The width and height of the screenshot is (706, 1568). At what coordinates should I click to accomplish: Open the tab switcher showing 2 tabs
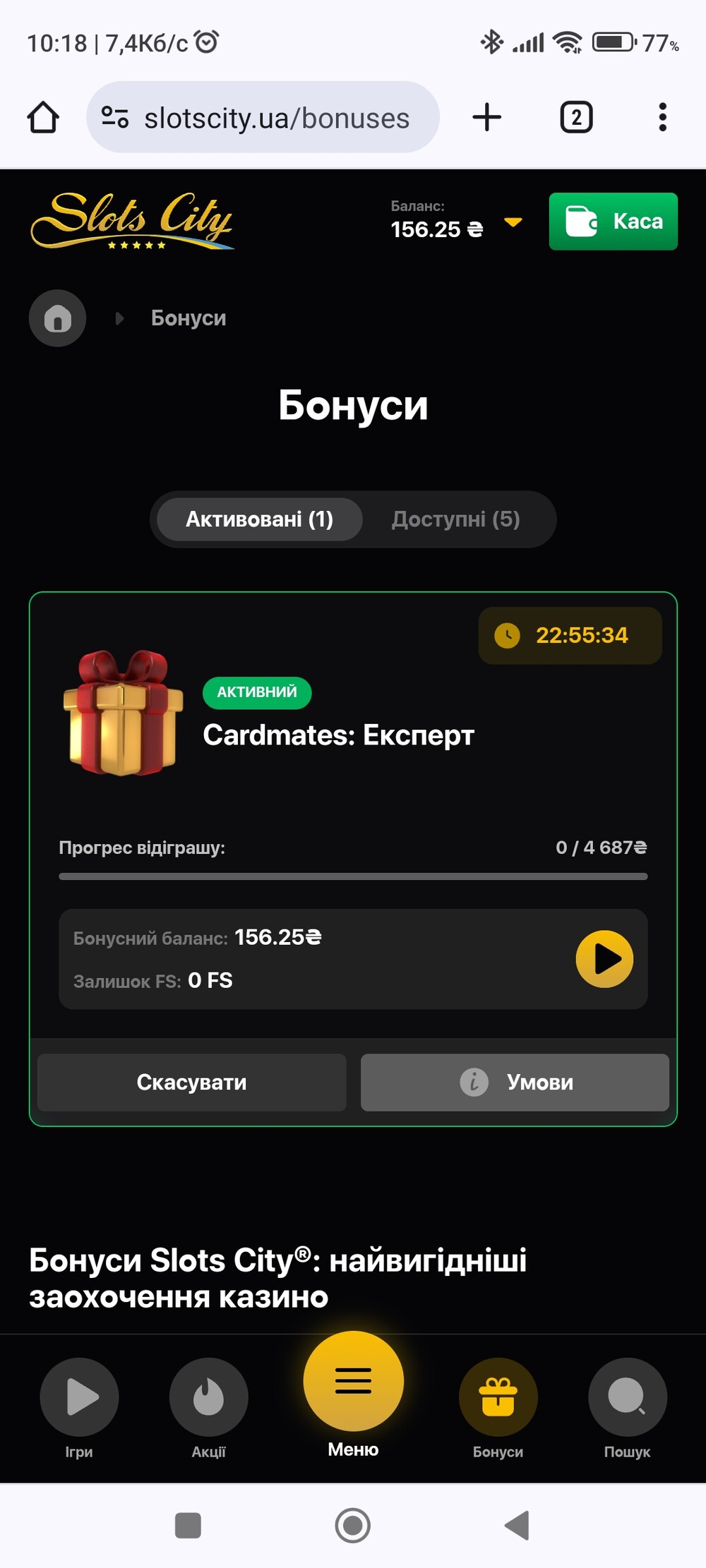[x=576, y=117]
